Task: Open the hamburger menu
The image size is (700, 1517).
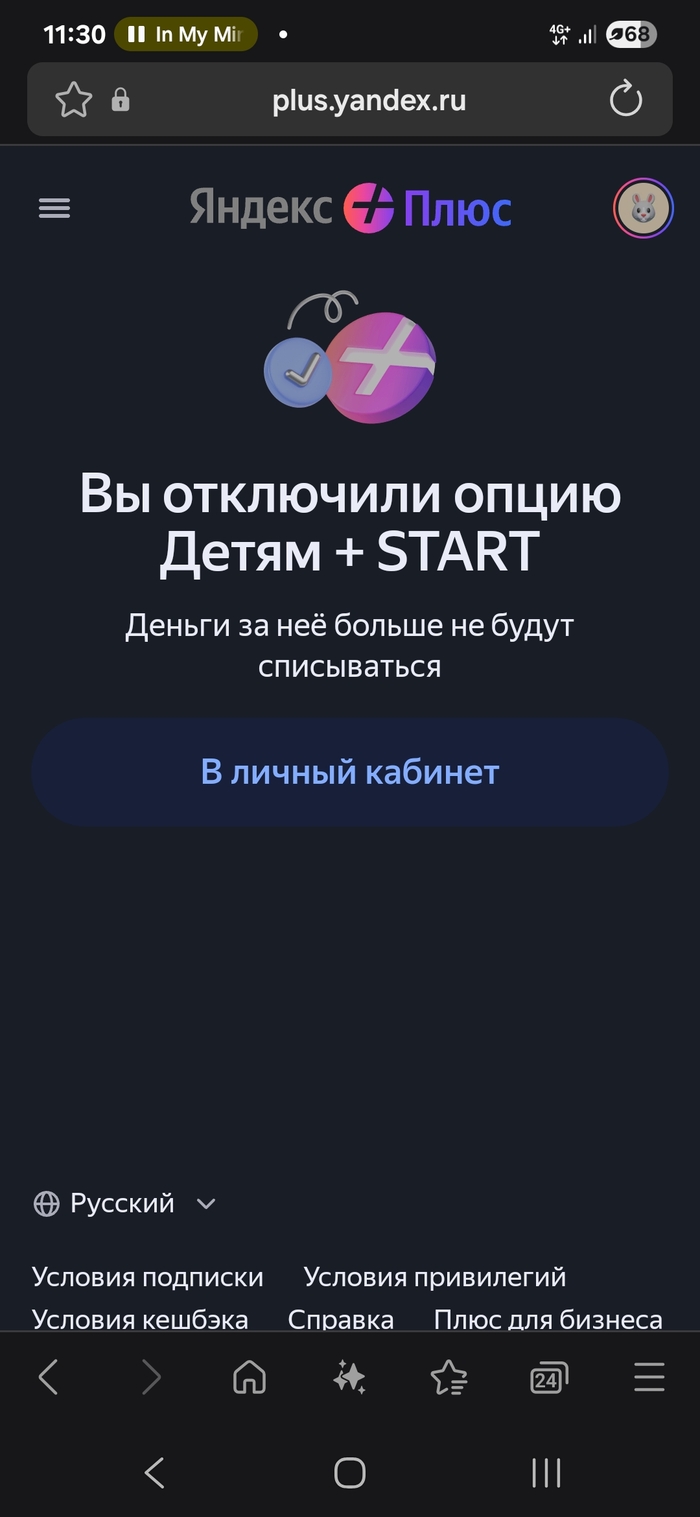Action: (x=54, y=208)
